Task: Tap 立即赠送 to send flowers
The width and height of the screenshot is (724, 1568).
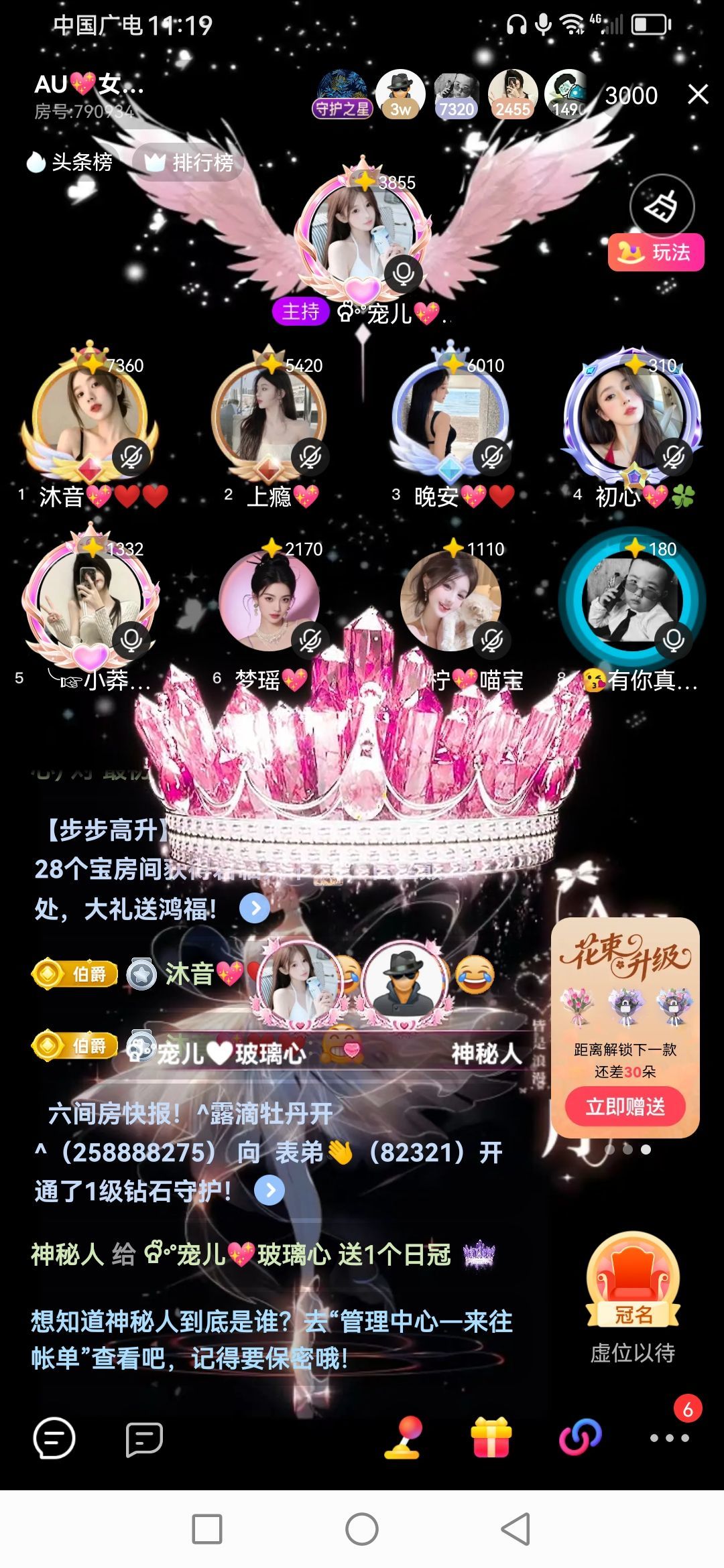Action: 625,1106
